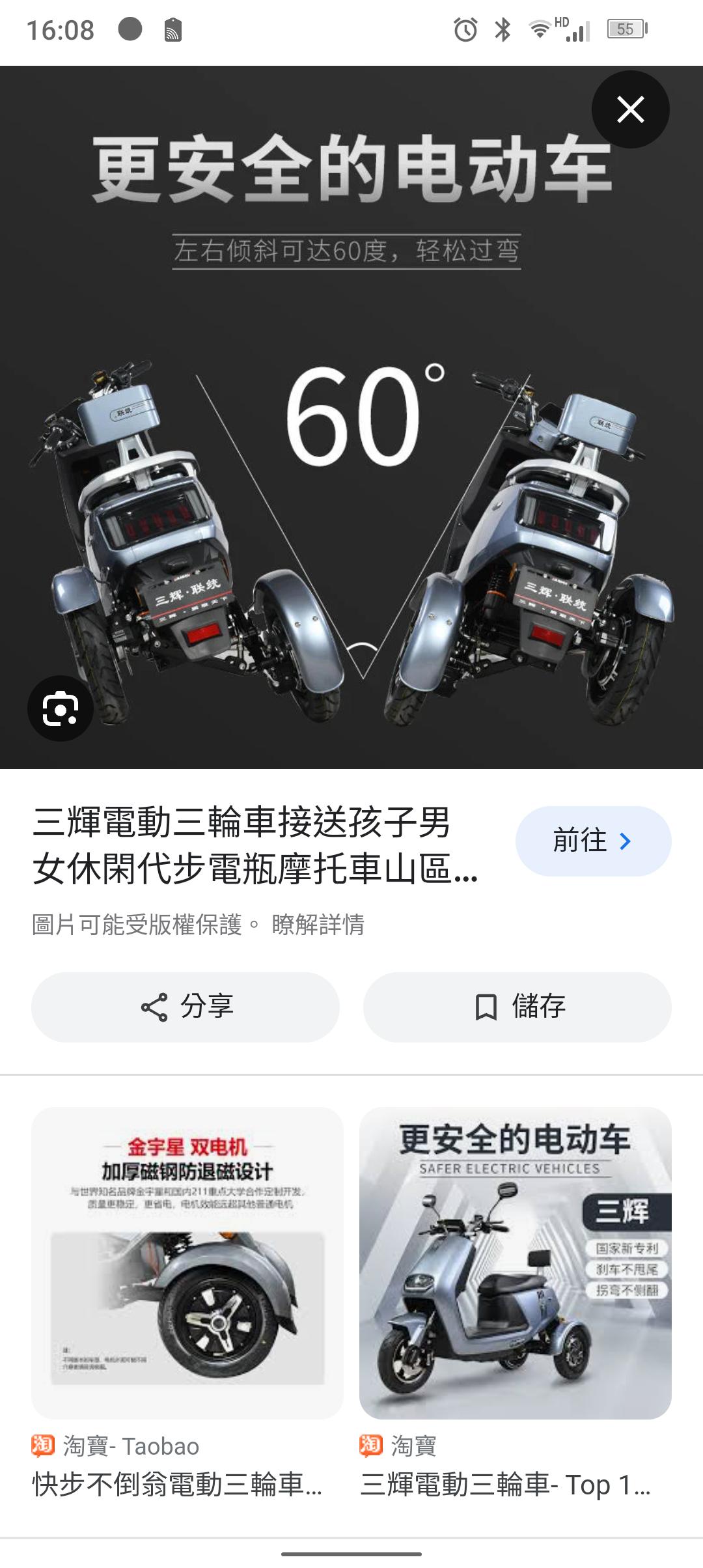Image resolution: width=703 pixels, height=1568 pixels.
Task: Share this image via 分享
Action: pos(186,1007)
